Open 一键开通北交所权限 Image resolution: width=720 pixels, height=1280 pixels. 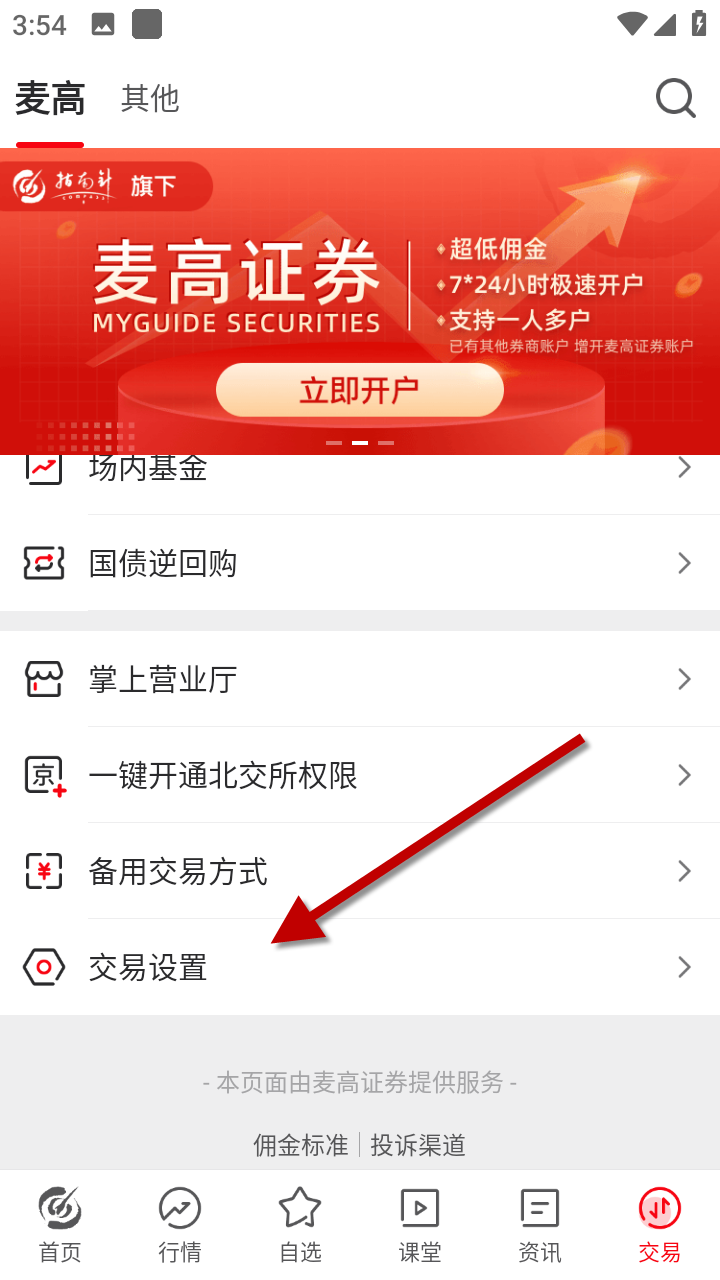[360, 776]
